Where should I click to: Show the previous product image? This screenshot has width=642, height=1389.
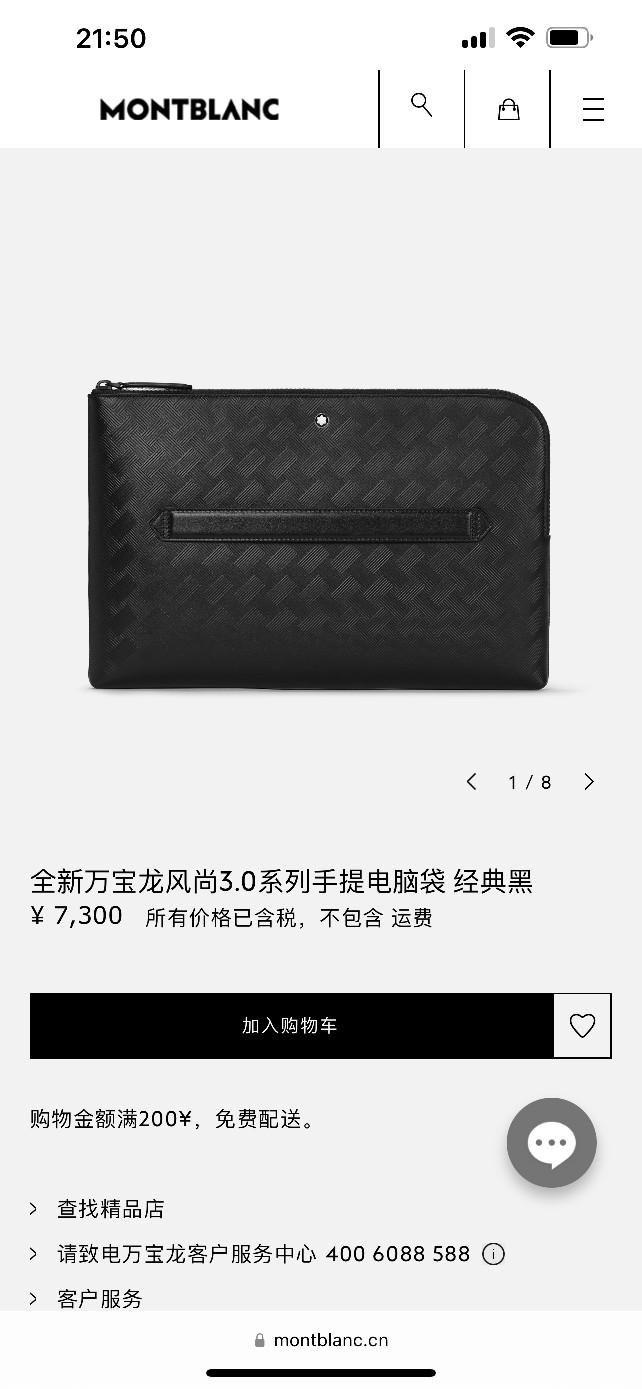point(472,782)
